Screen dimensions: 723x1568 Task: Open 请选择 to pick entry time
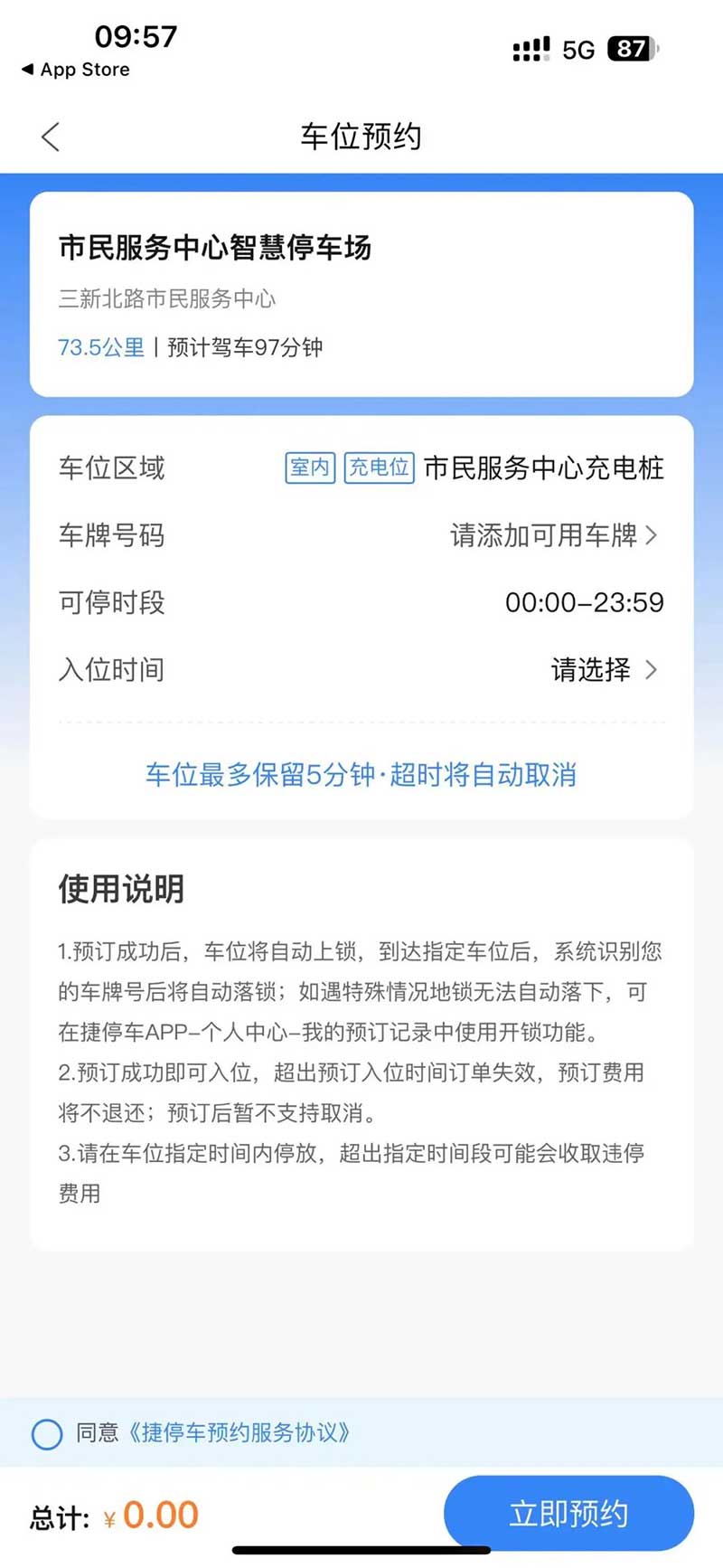tap(592, 671)
